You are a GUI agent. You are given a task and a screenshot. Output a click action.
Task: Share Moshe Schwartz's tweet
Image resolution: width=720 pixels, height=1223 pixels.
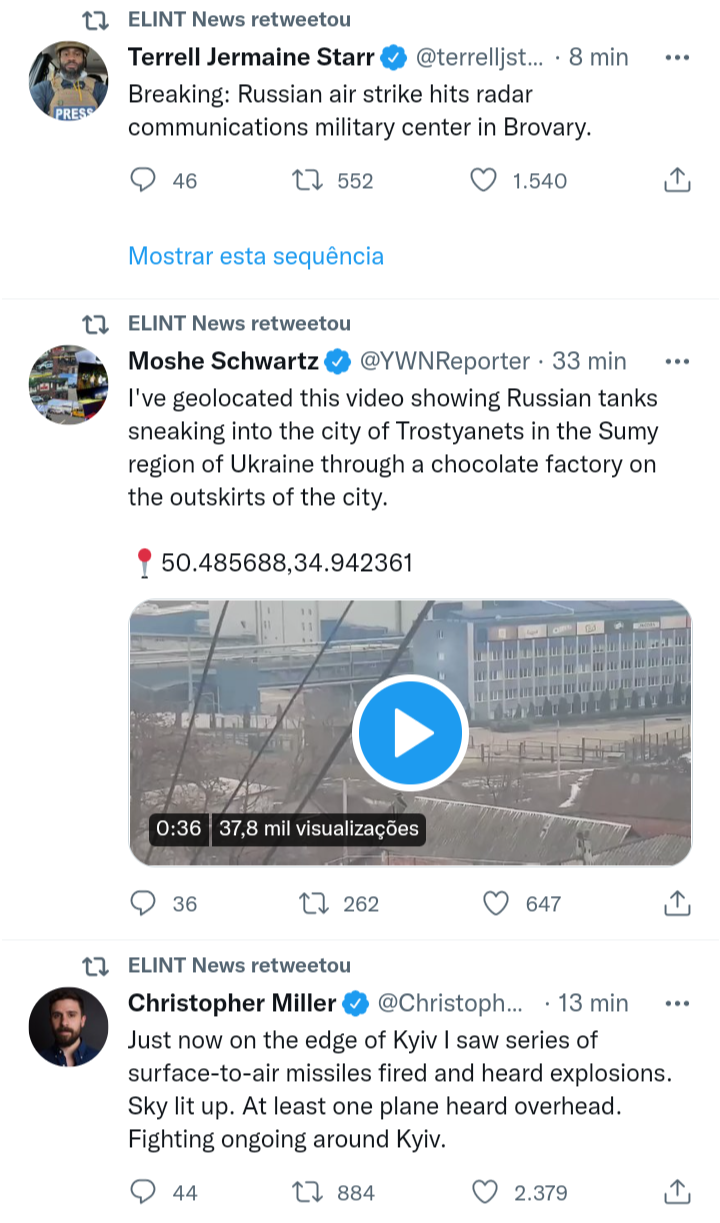pyautogui.click(x=677, y=903)
